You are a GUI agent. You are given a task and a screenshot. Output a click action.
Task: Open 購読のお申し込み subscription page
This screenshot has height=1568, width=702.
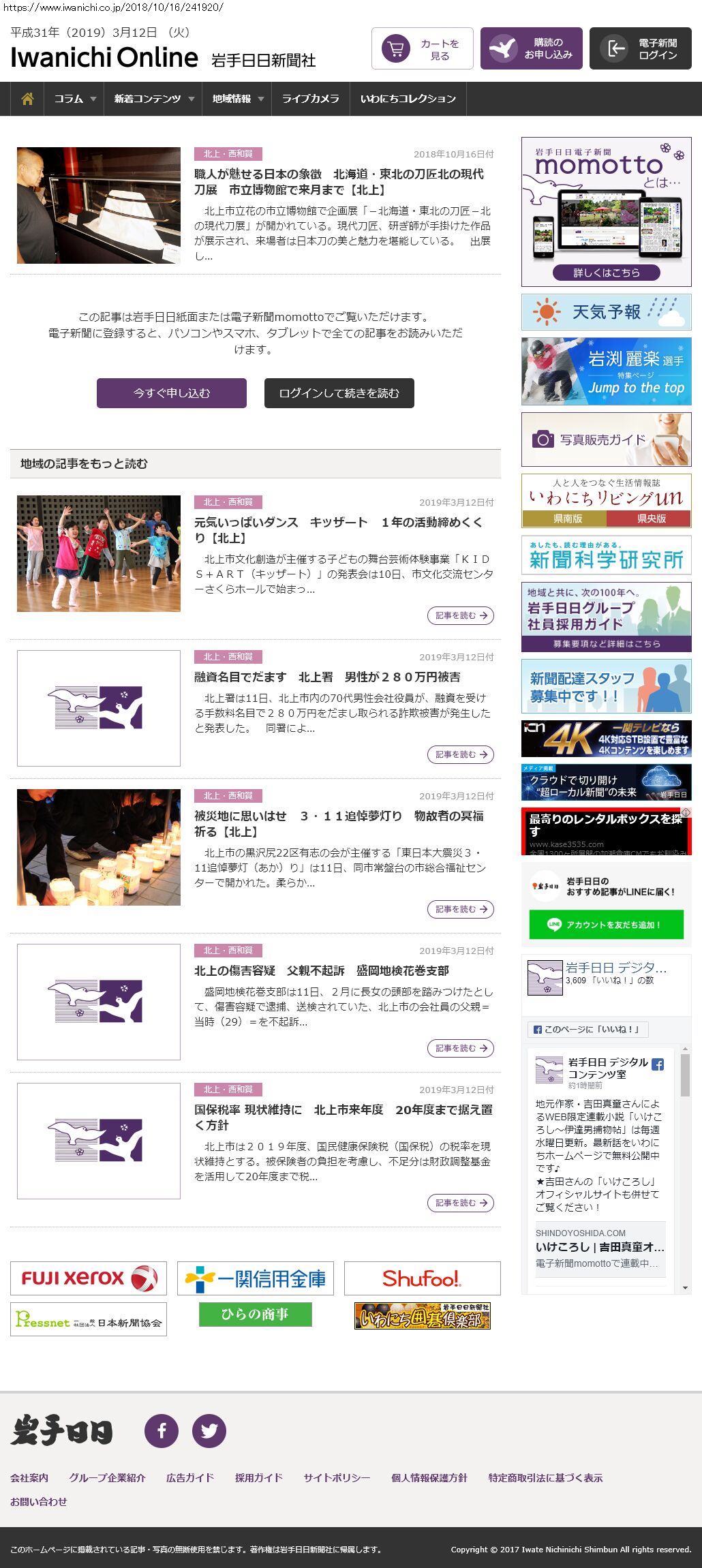[531, 49]
